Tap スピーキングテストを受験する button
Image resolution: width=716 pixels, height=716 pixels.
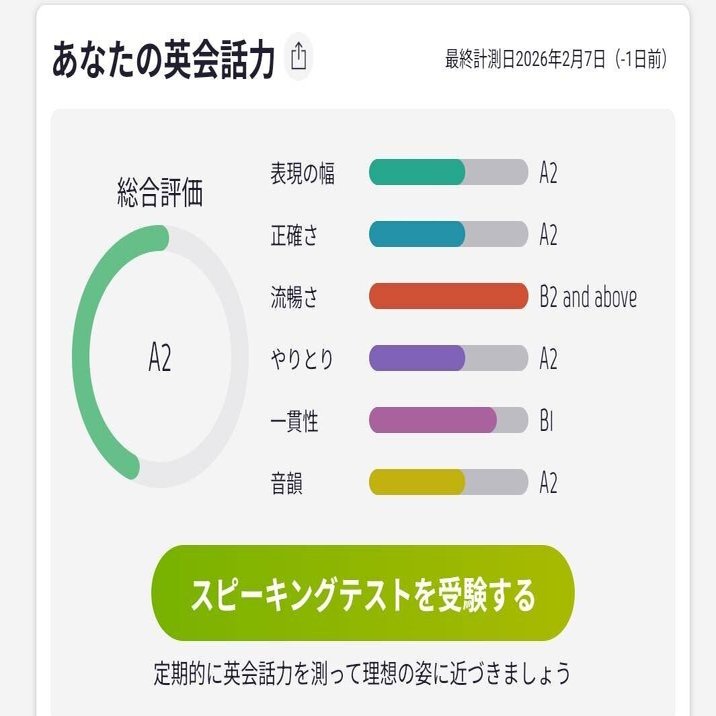[362, 594]
